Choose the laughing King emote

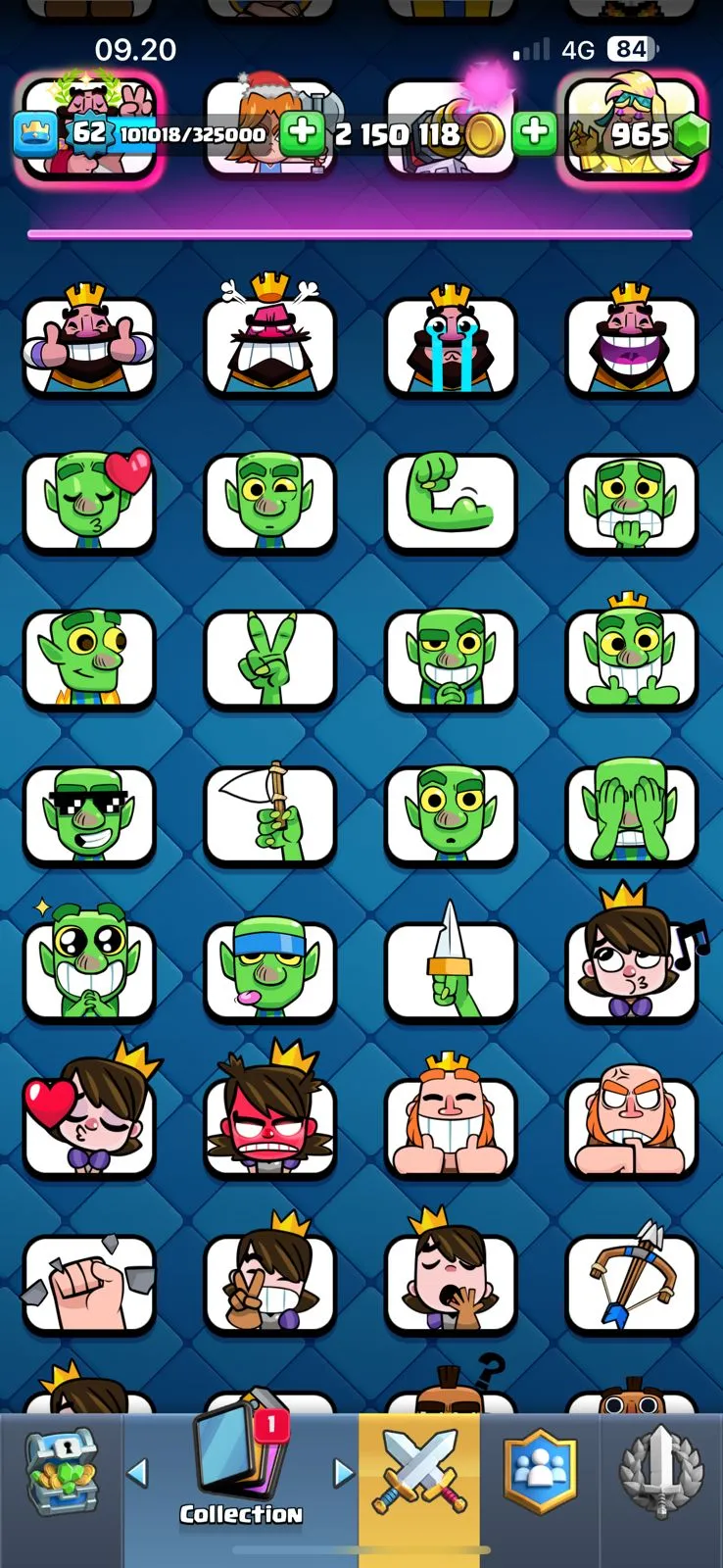pyautogui.click(x=631, y=345)
